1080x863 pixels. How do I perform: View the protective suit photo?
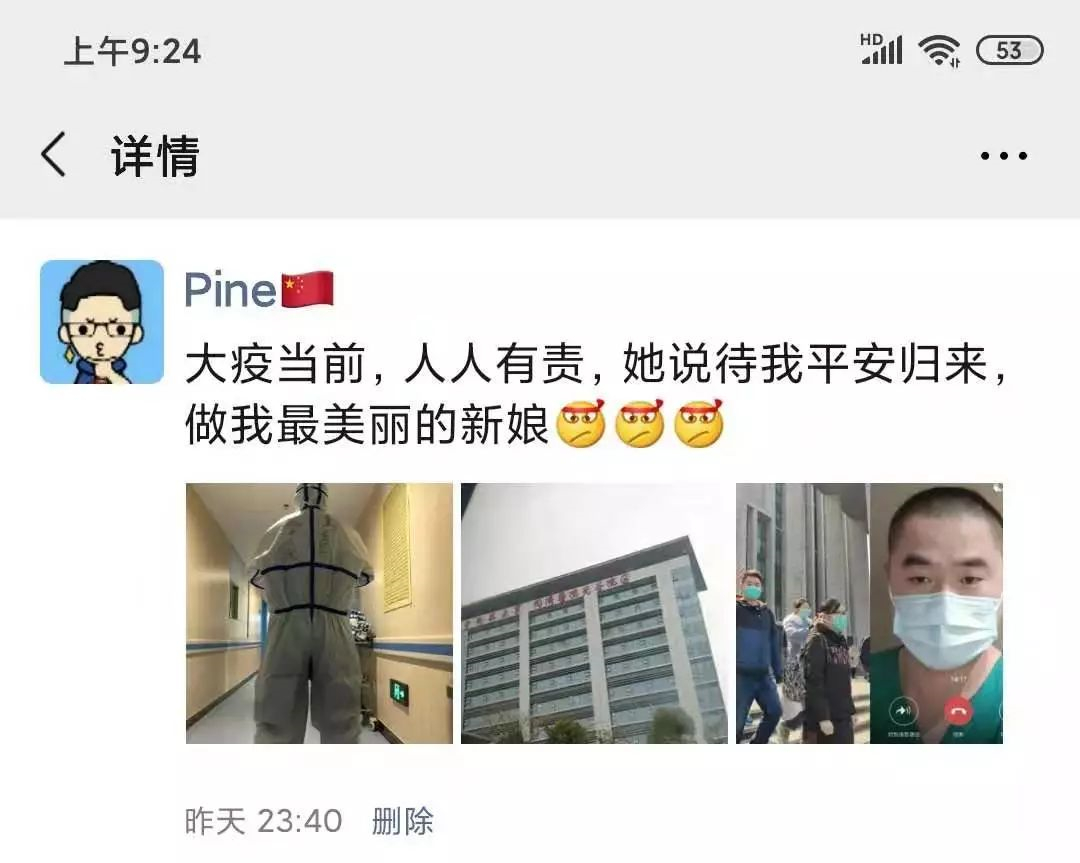(319, 613)
